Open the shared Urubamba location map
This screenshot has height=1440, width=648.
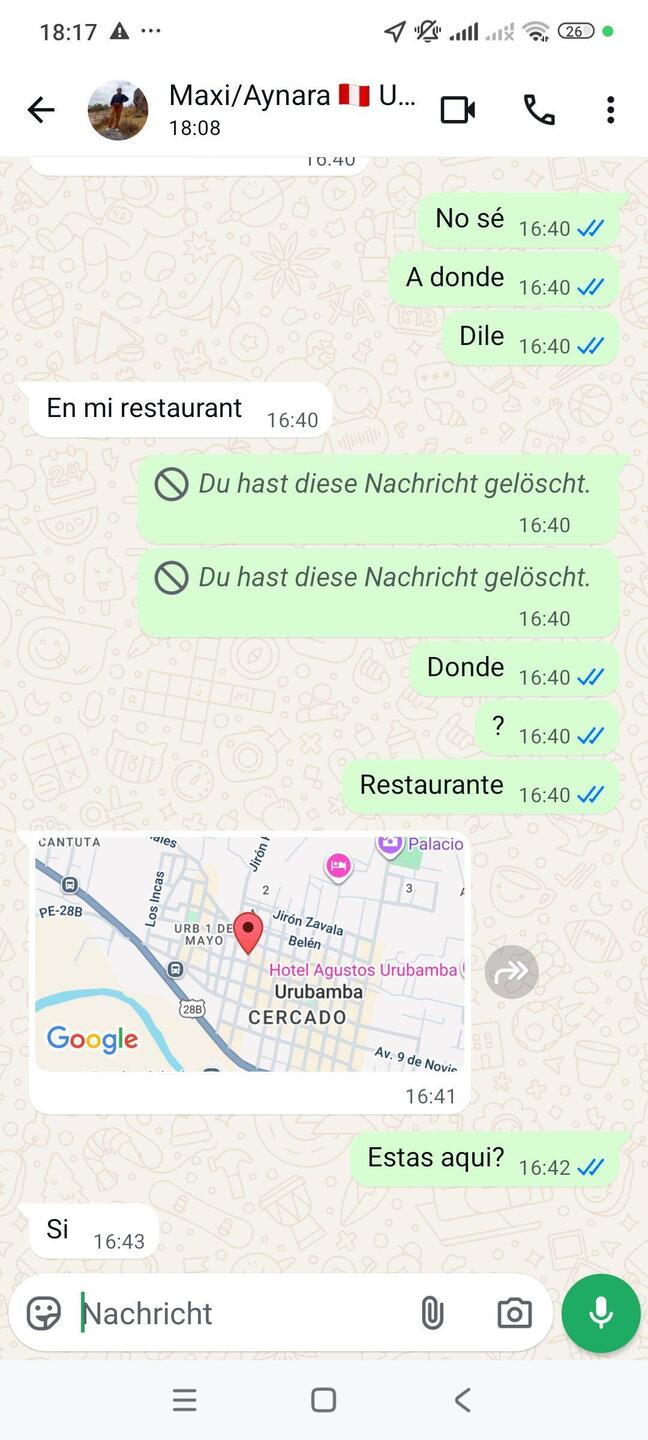tap(249, 953)
